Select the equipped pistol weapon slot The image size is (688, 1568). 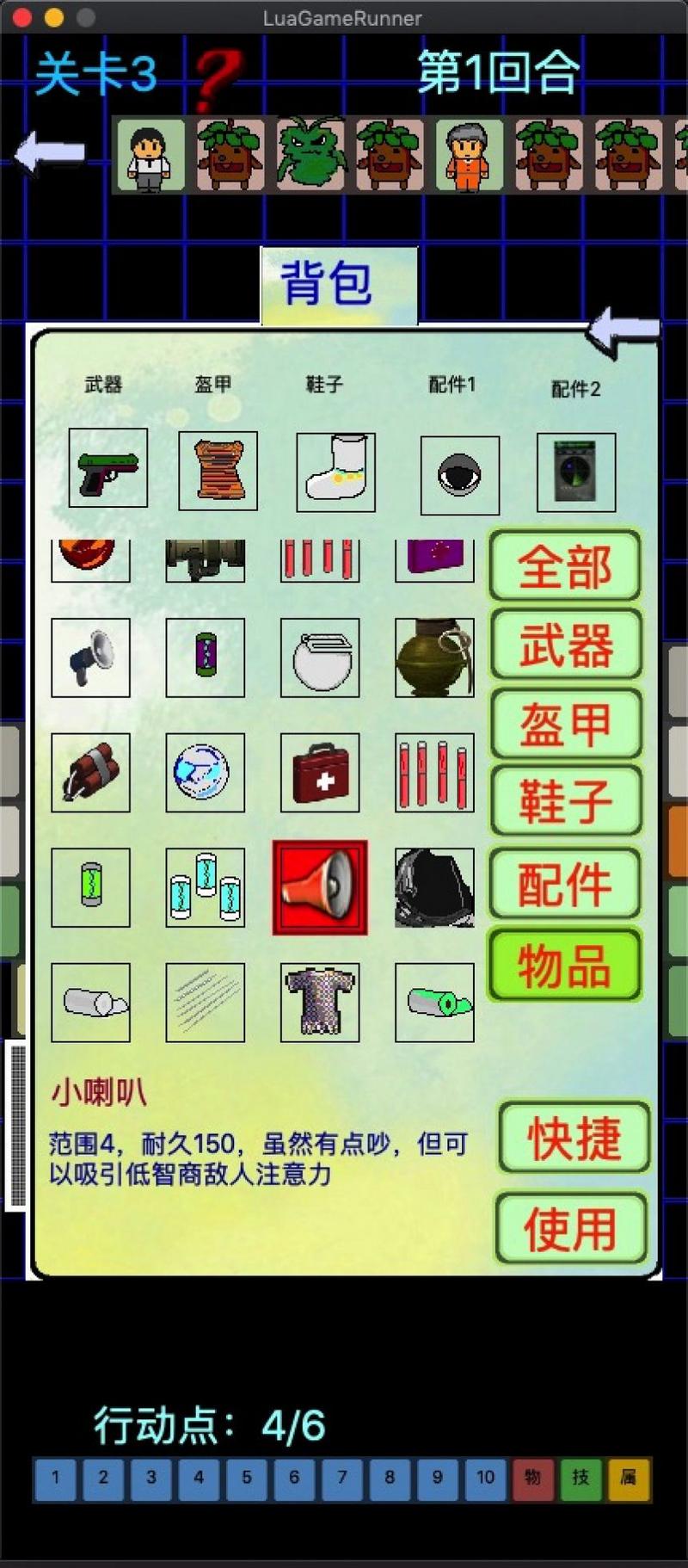click(x=107, y=469)
